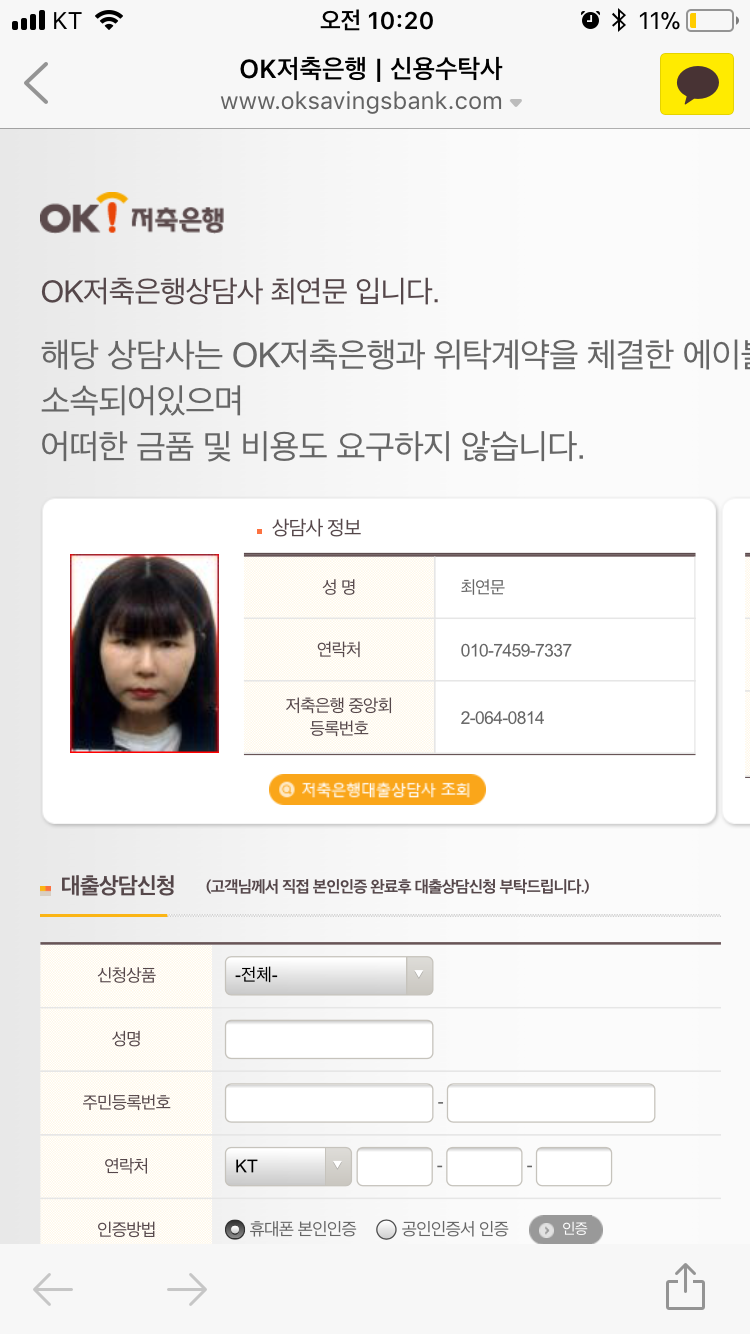
Task: Select 공인인증서 인증 radio option
Action: point(386,1230)
